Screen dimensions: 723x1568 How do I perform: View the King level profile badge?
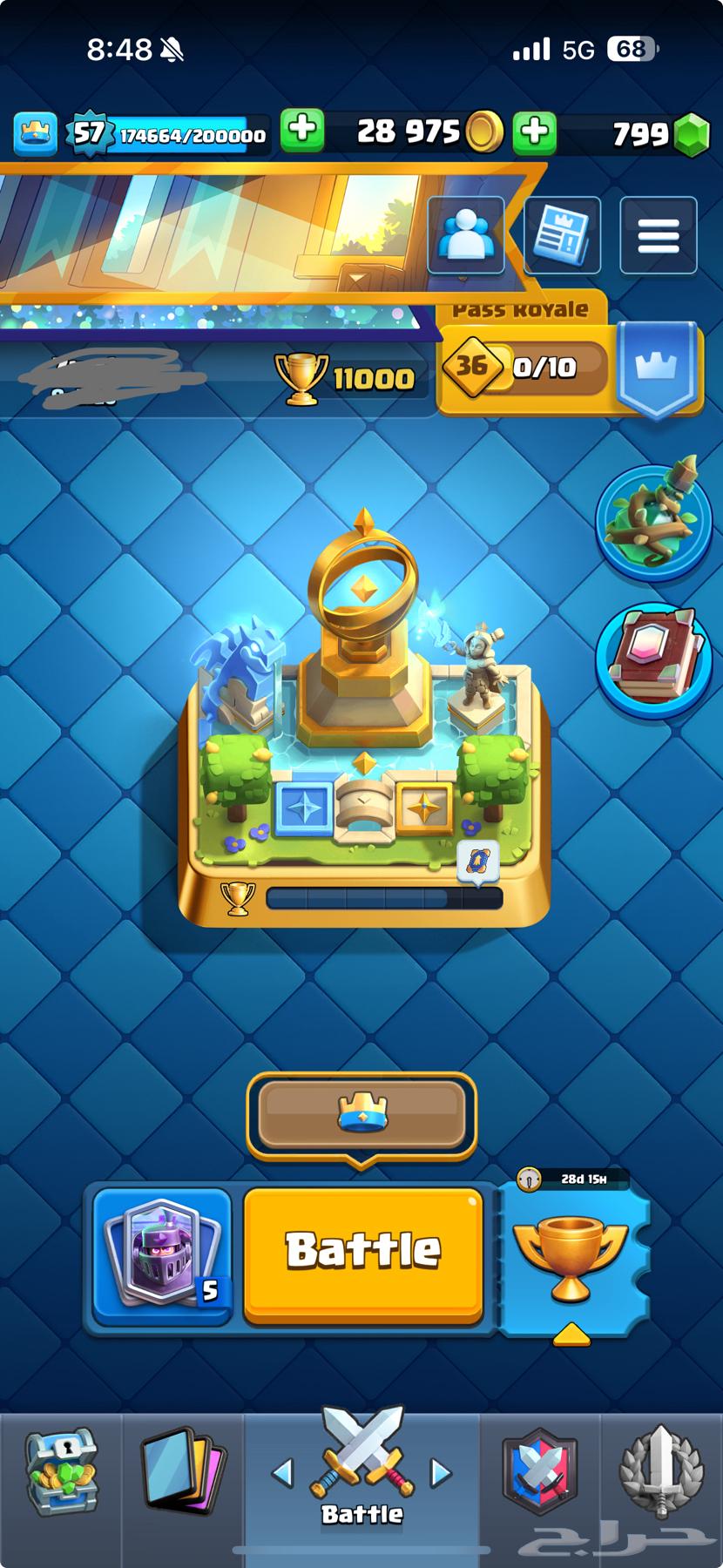(x=88, y=133)
